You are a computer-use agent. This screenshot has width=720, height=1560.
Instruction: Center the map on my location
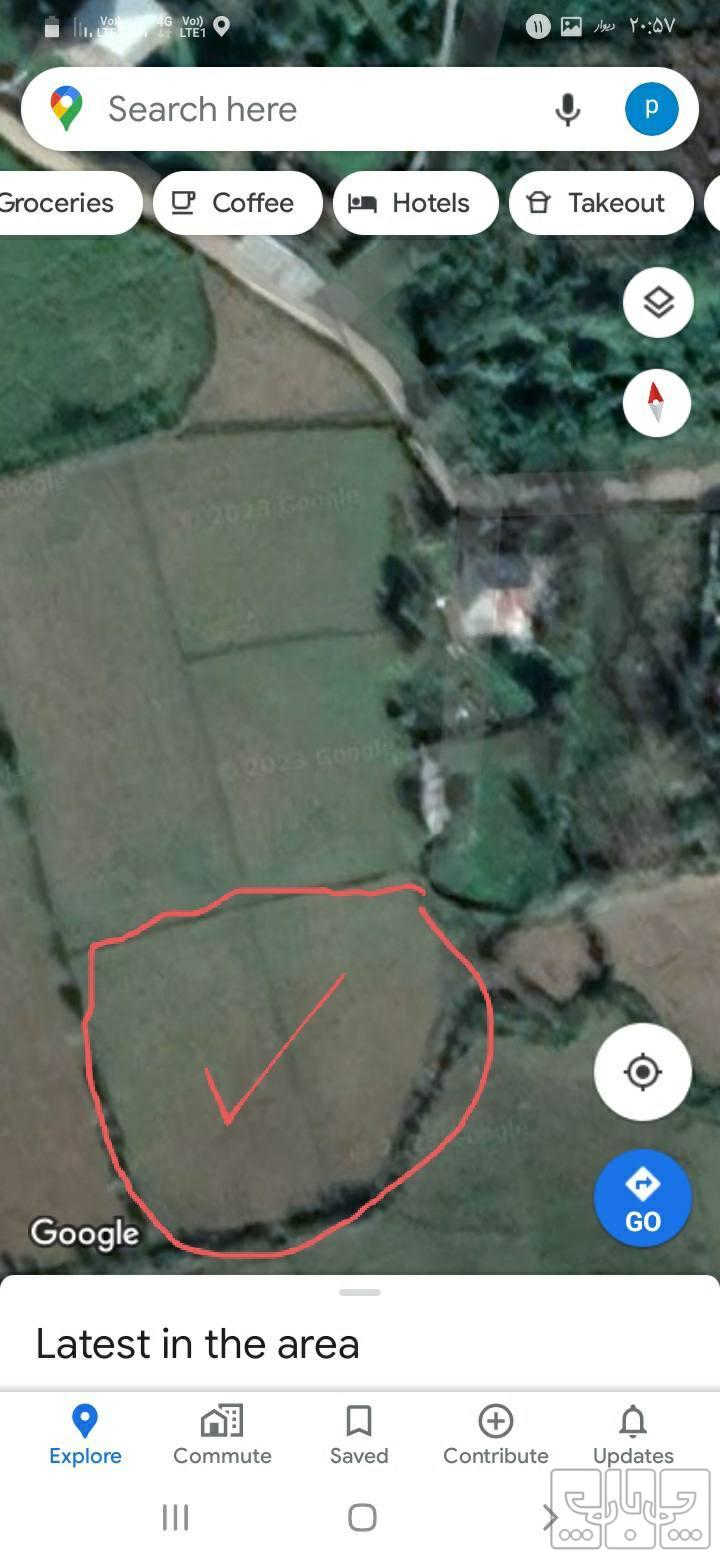(642, 1072)
